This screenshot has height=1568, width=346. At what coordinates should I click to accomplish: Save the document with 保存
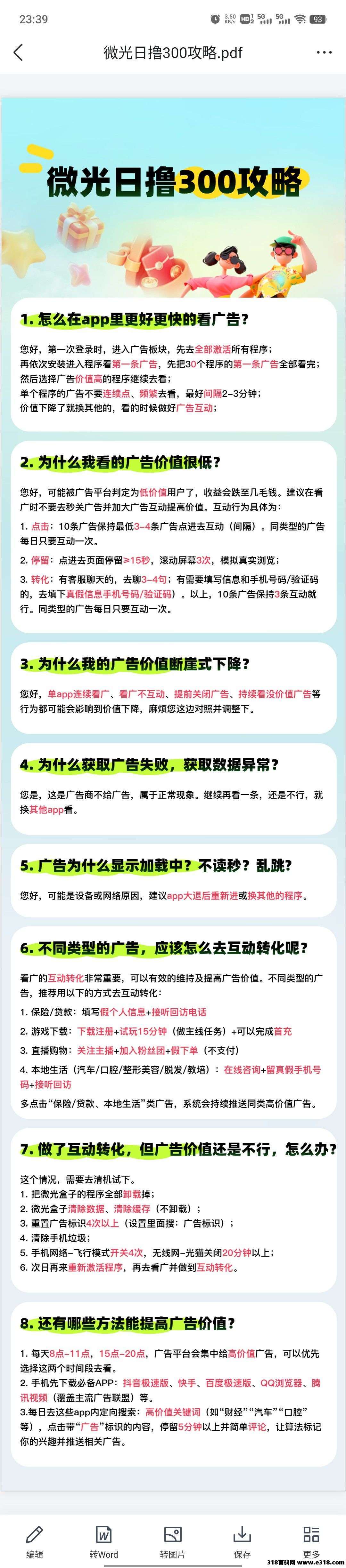click(242, 1540)
